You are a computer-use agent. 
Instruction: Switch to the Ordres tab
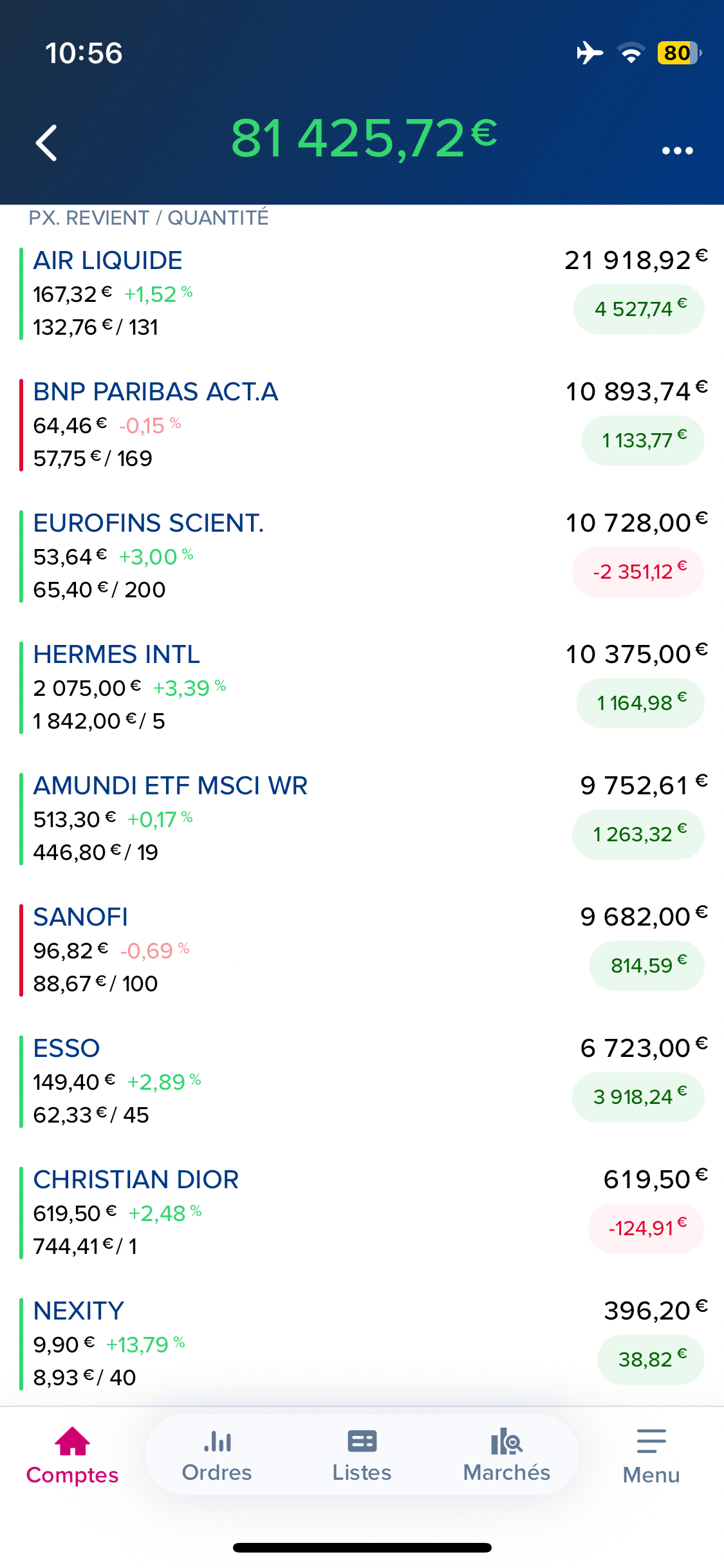click(x=217, y=1456)
